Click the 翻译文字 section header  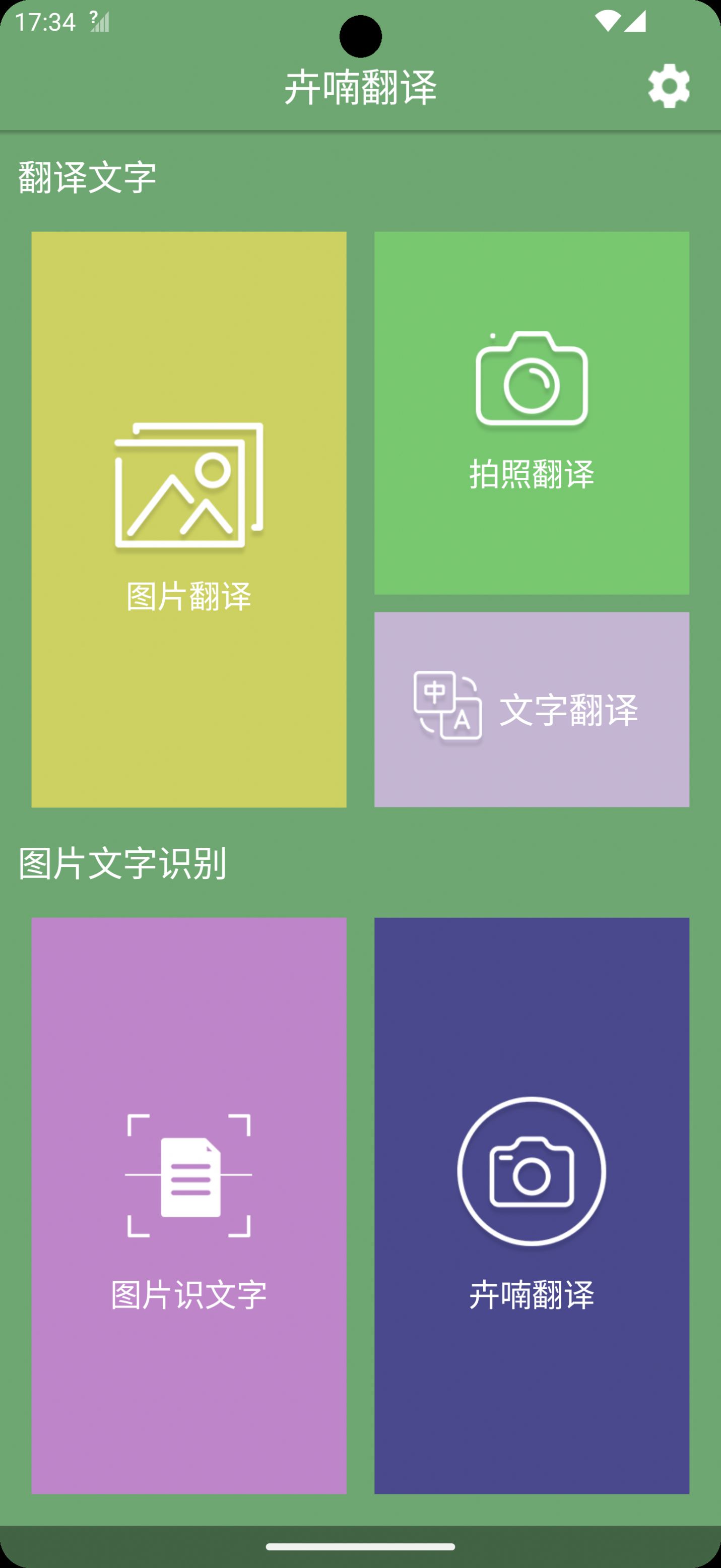pyautogui.click(x=85, y=175)
